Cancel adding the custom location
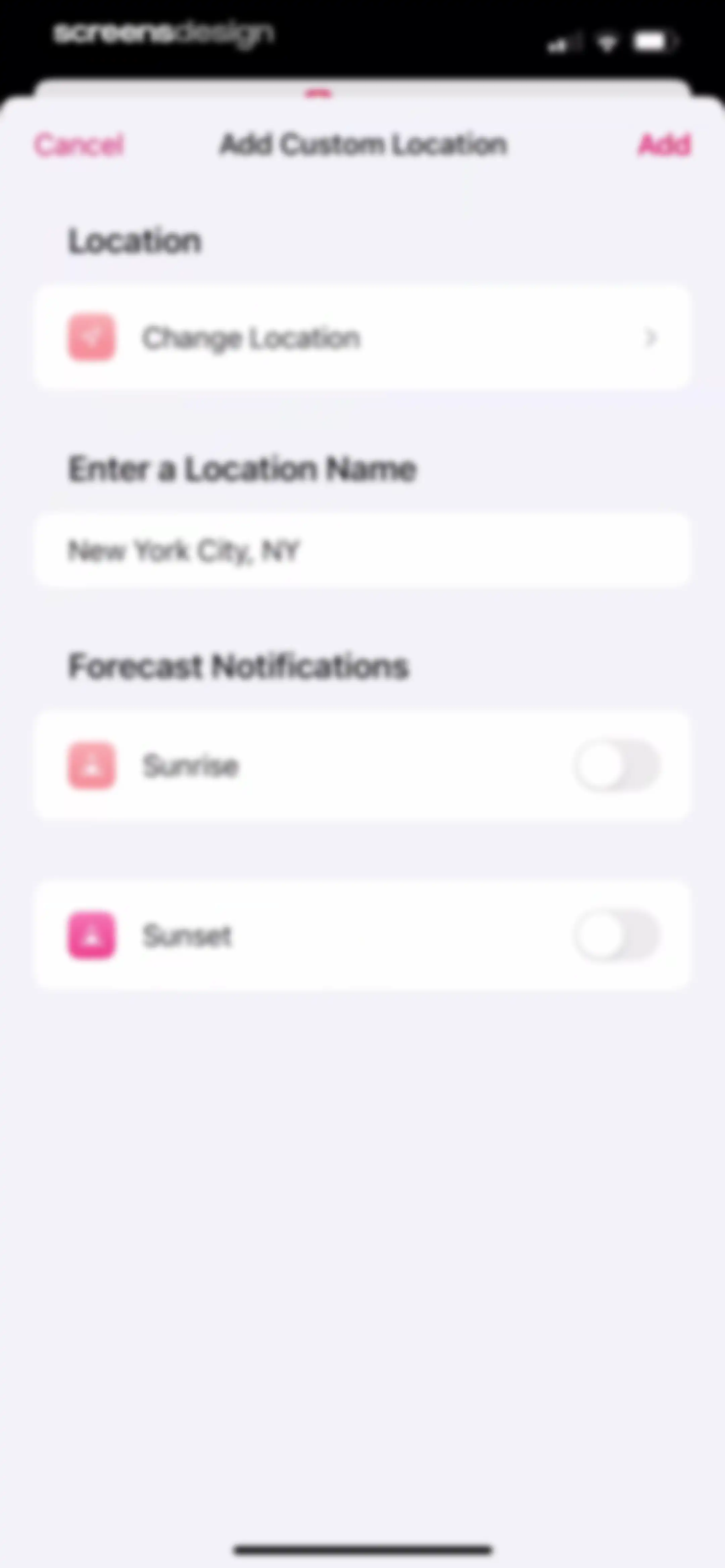Viewport: 725px width, 1568px height. pos(79,145)
